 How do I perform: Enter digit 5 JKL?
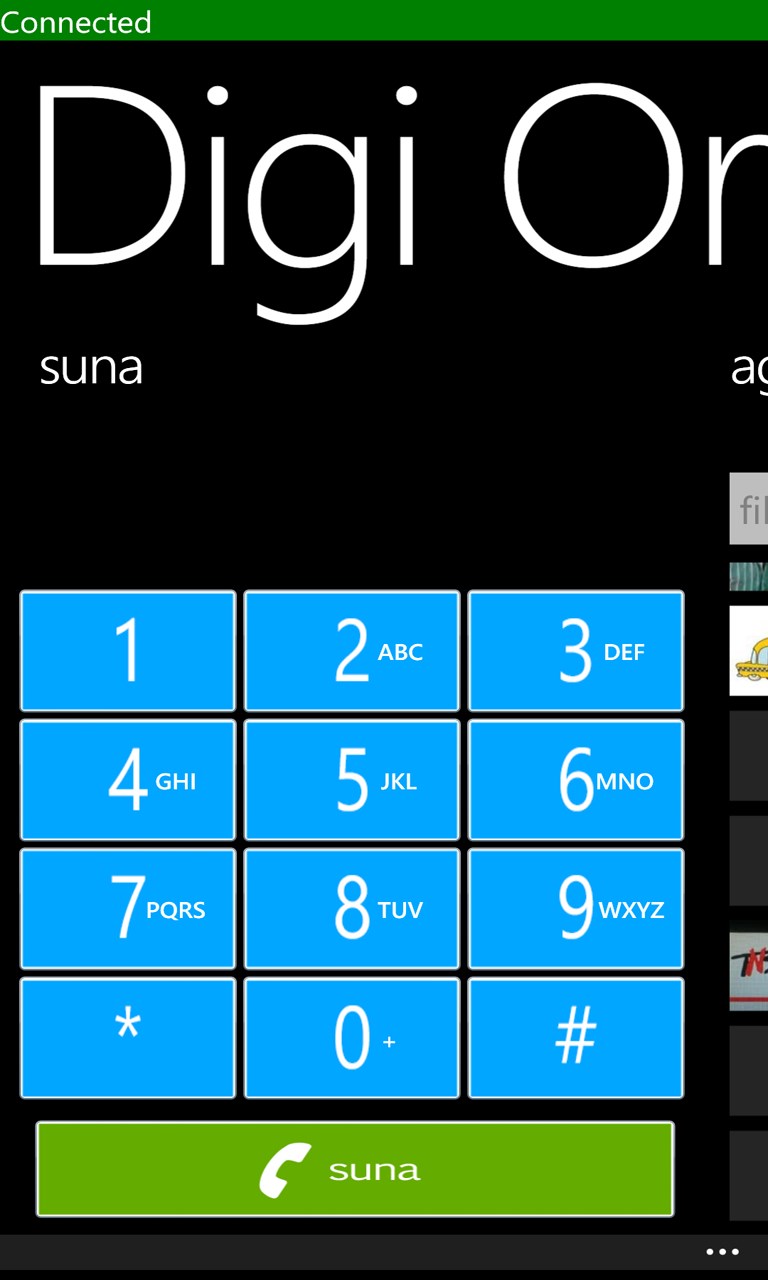[352, 780]
